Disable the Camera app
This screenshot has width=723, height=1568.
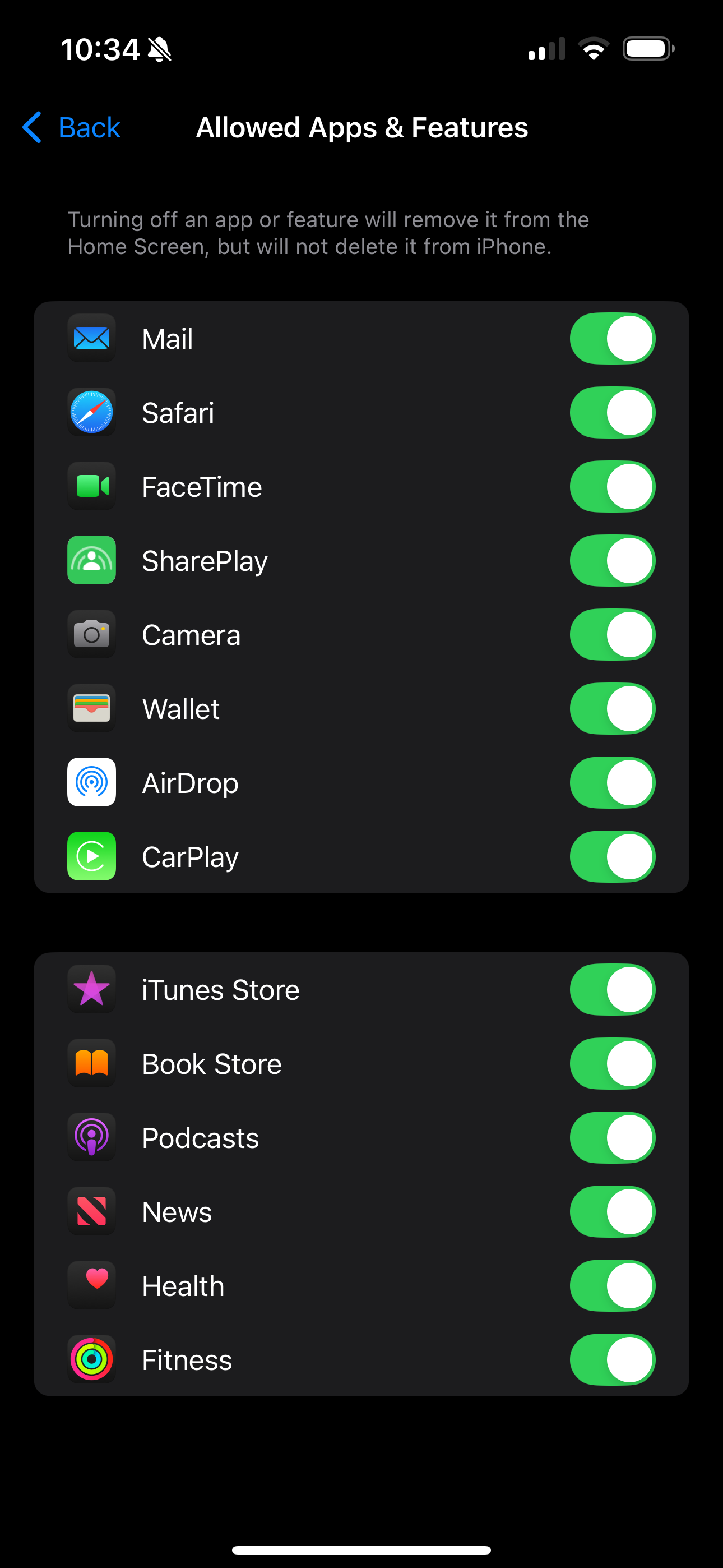point(612,635)
